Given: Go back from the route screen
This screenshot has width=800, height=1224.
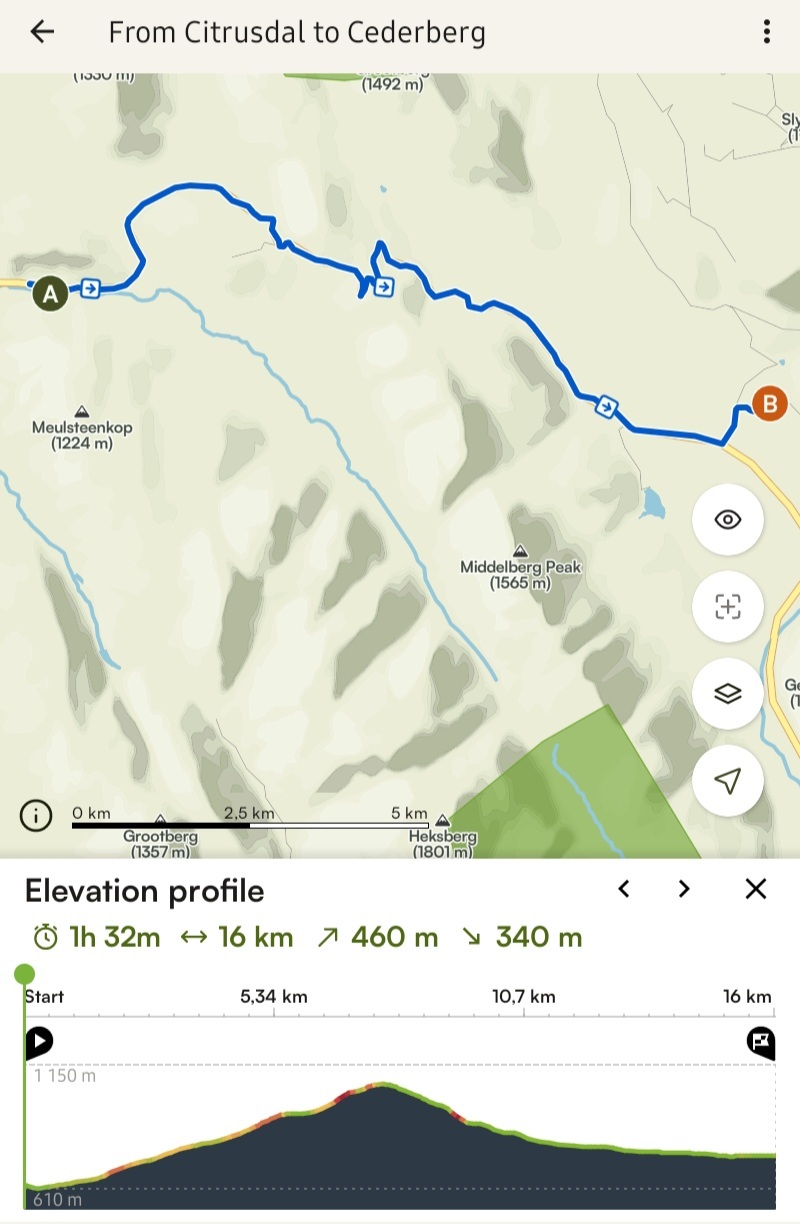Looking at the screenshot, I should (42, 32).
